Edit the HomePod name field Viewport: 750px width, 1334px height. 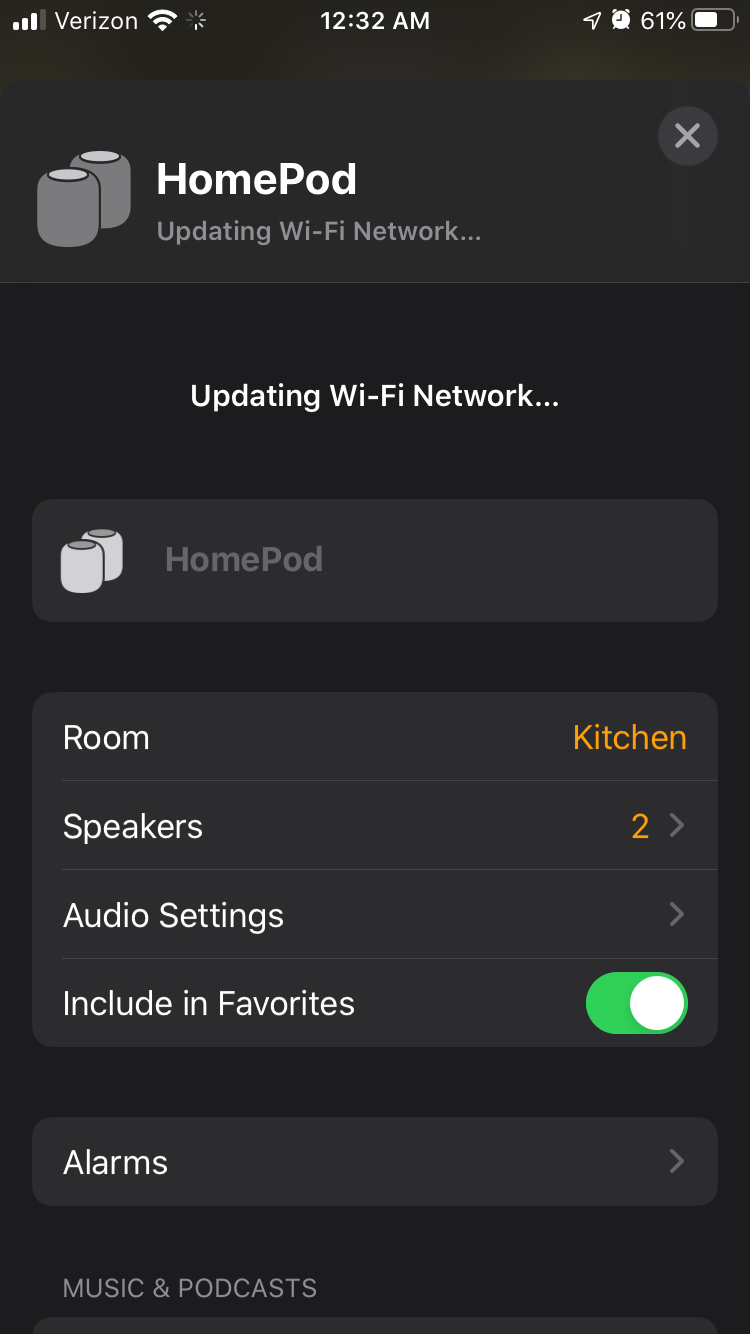point(375,560)
